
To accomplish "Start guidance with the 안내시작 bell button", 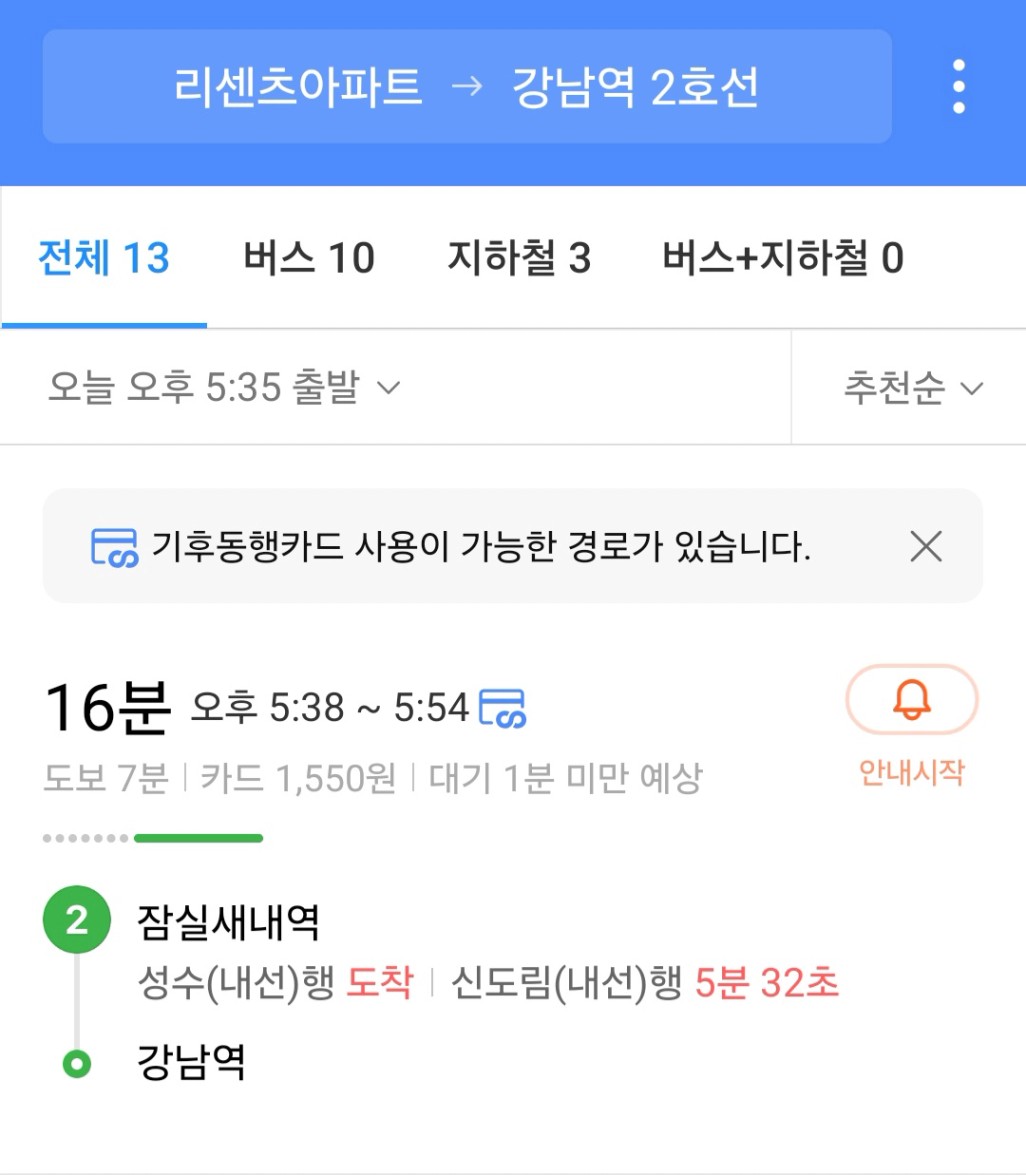I will click(911, 701).
